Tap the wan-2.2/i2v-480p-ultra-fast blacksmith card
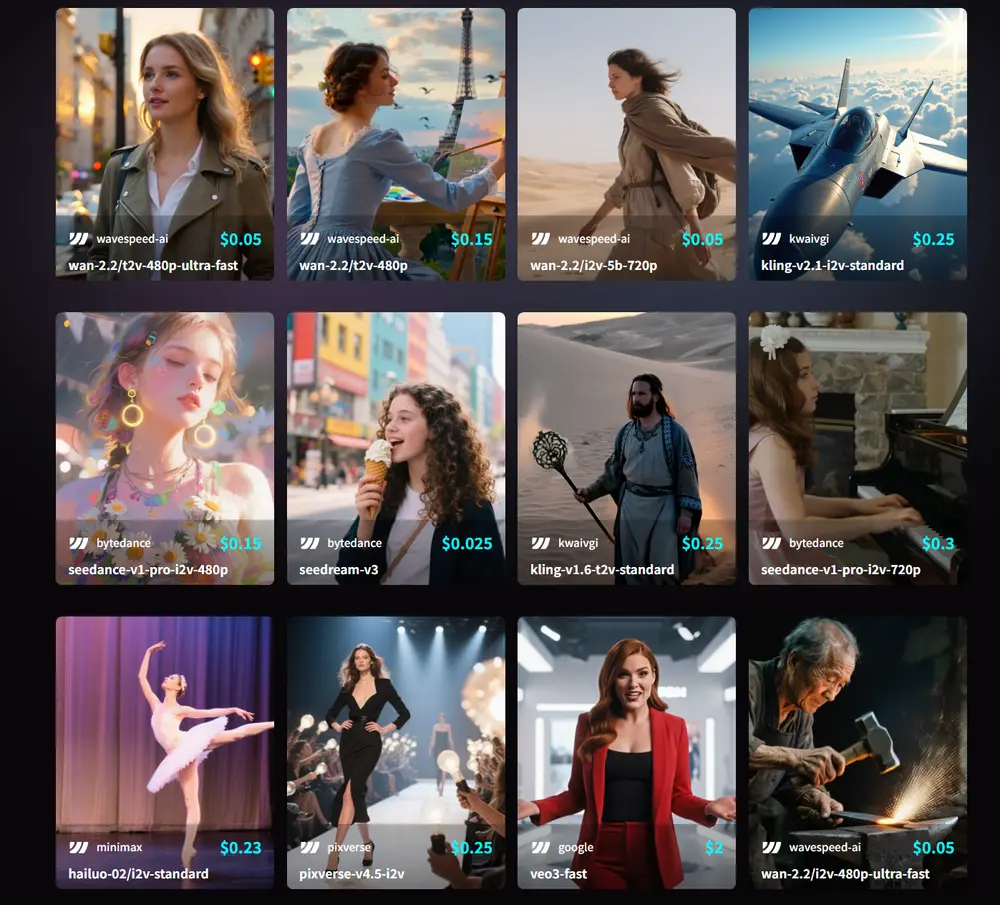Screen dimensions: 1000x905 (x=857, y=752)
